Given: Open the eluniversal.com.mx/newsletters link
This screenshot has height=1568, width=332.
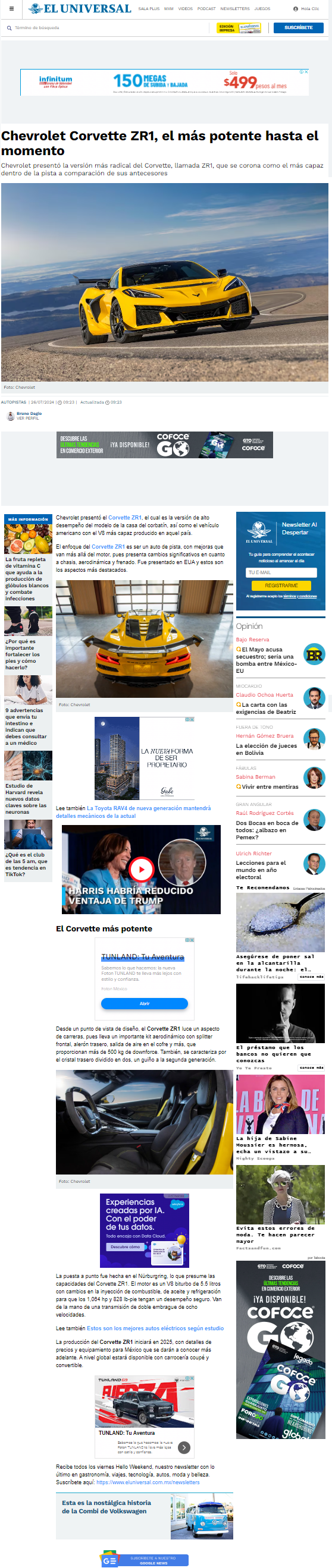Looking at the screenshot, I should tap(148, 1482).
